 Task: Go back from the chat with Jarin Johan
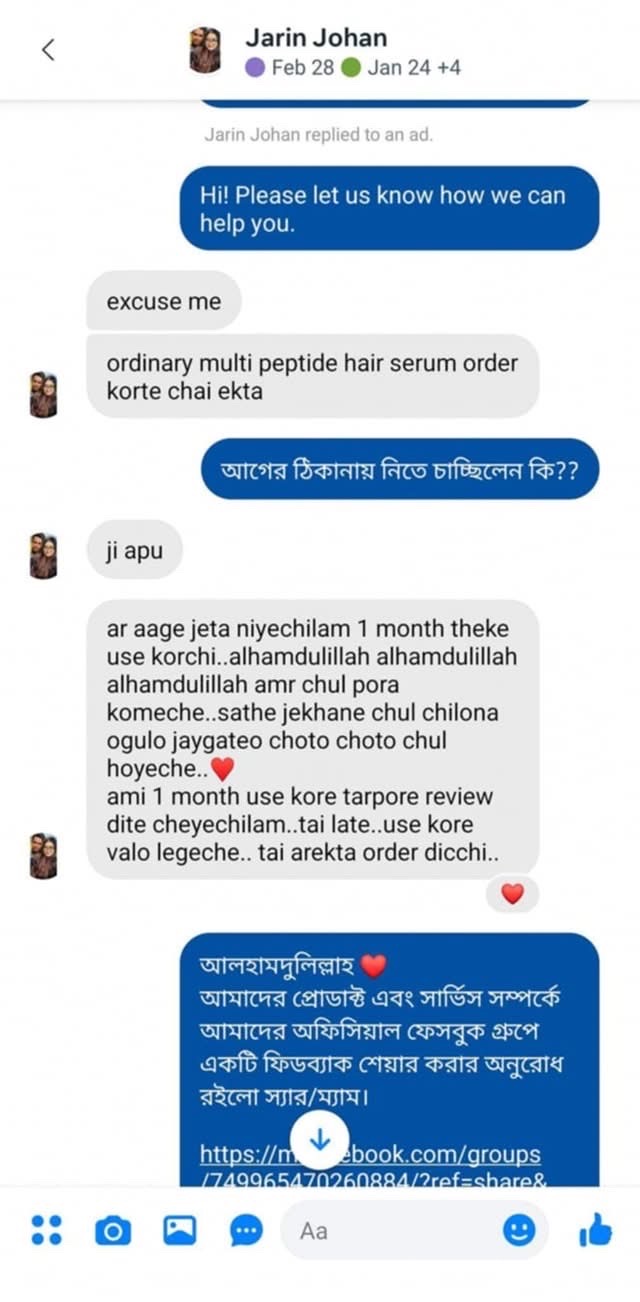point(47,50)
